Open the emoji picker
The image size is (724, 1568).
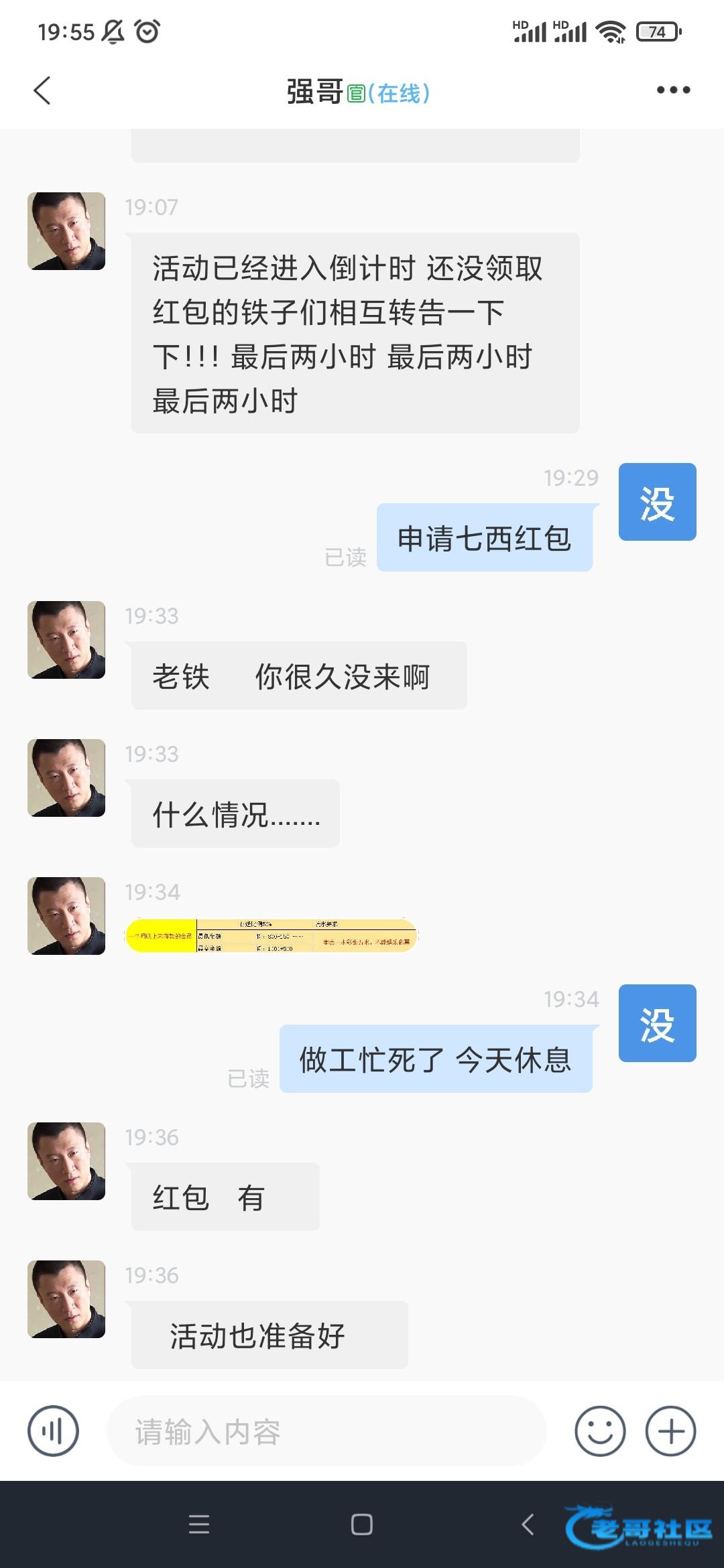[600, 1431]
